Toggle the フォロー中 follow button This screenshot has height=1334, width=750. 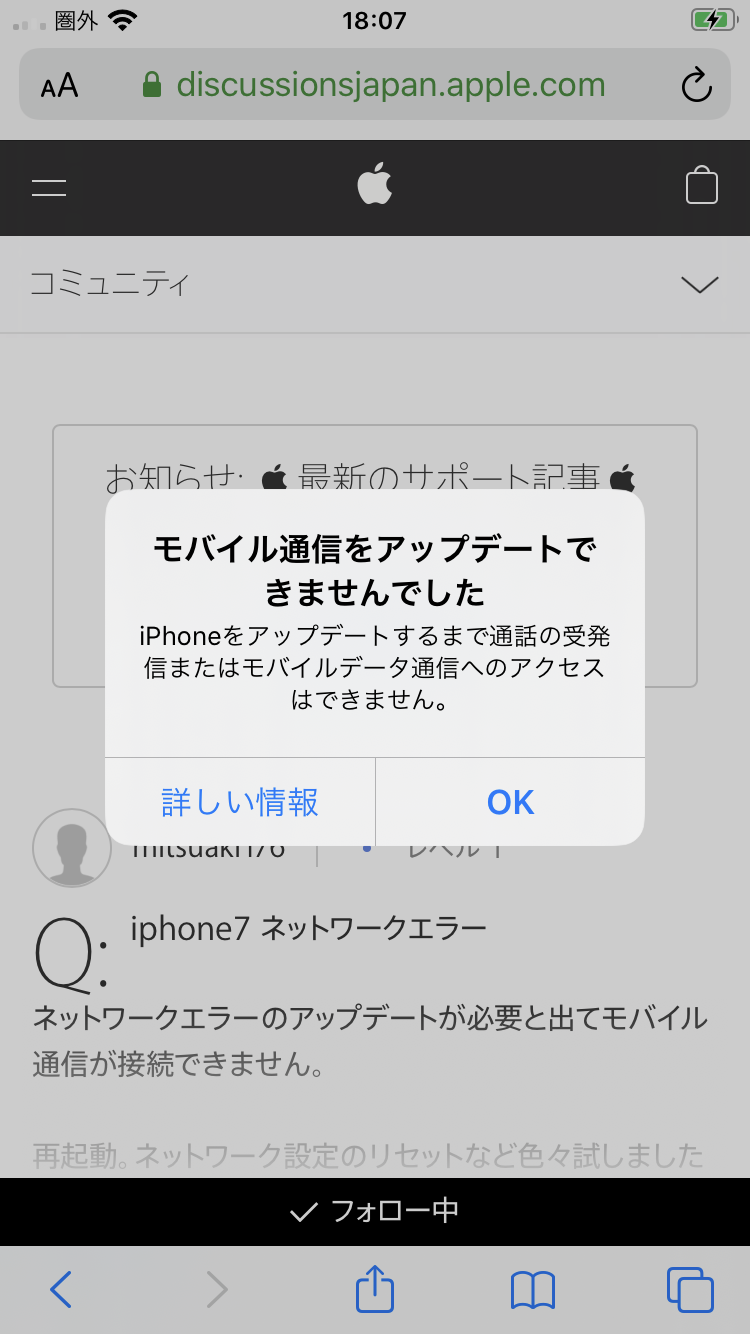pos(375,1211)
